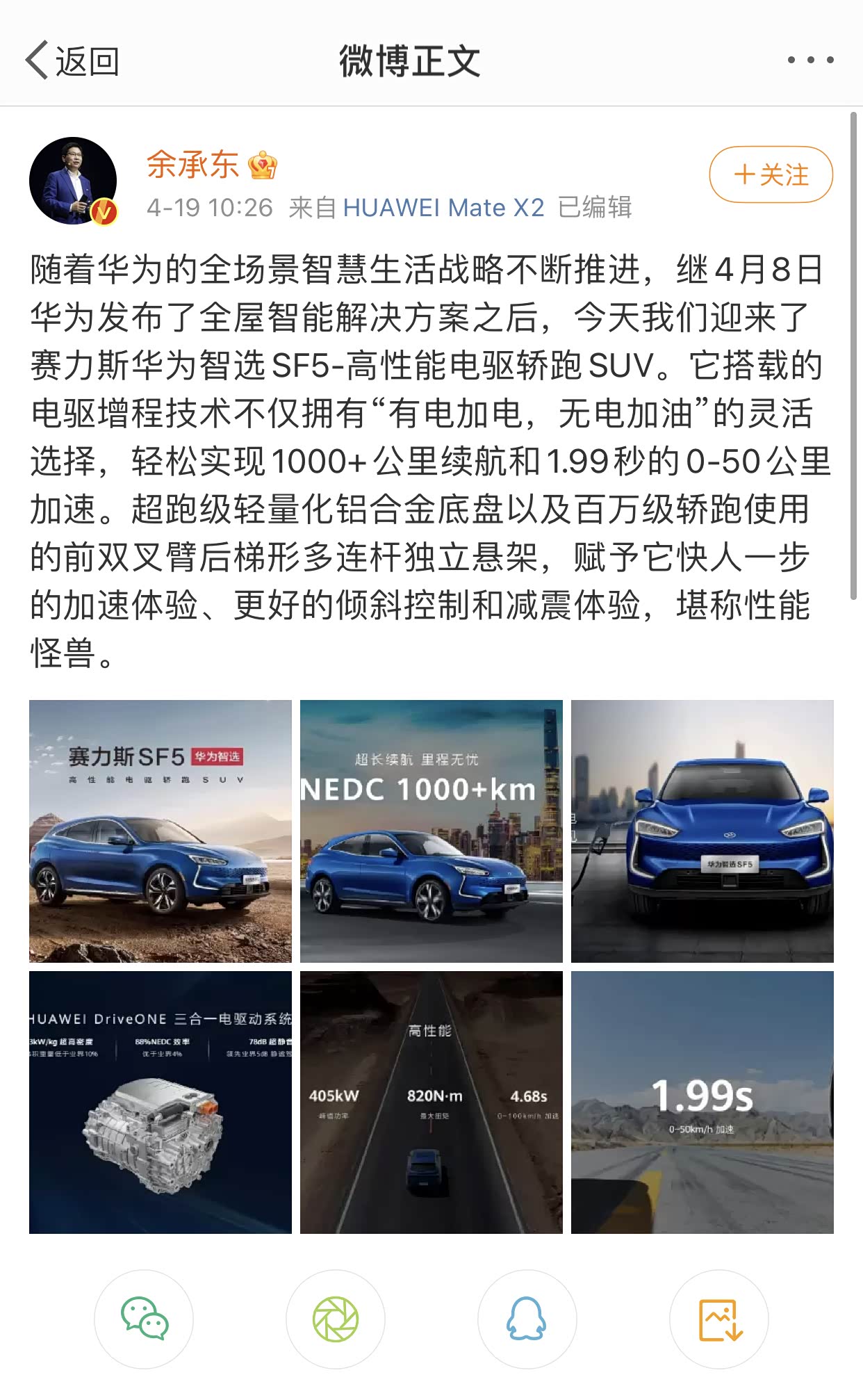Open the blue SF5 front view photo
863x1400 pixels.
tap(702, 831)
